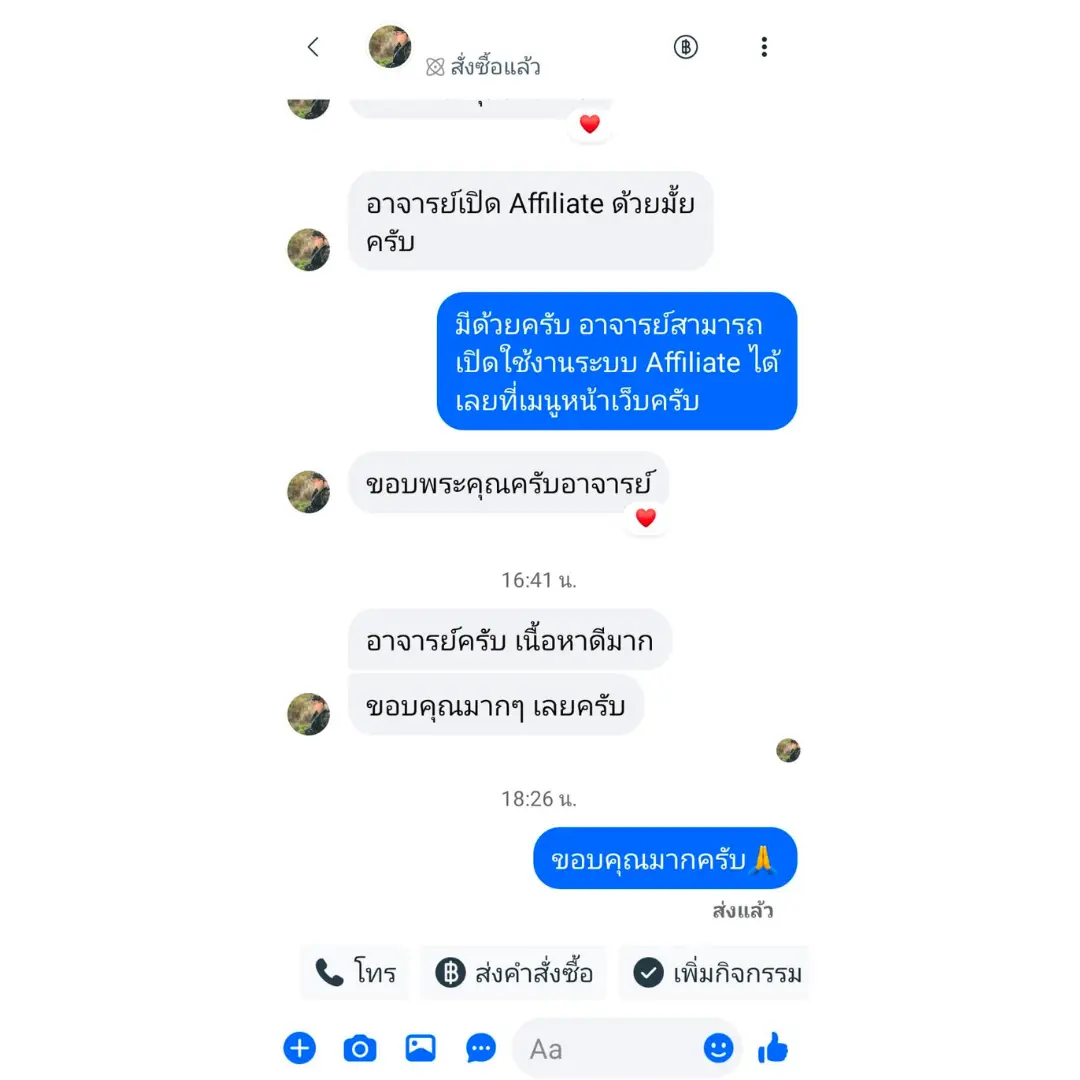Choose the เพิ่มกิจกรรม chip

[x=719, y=972]
